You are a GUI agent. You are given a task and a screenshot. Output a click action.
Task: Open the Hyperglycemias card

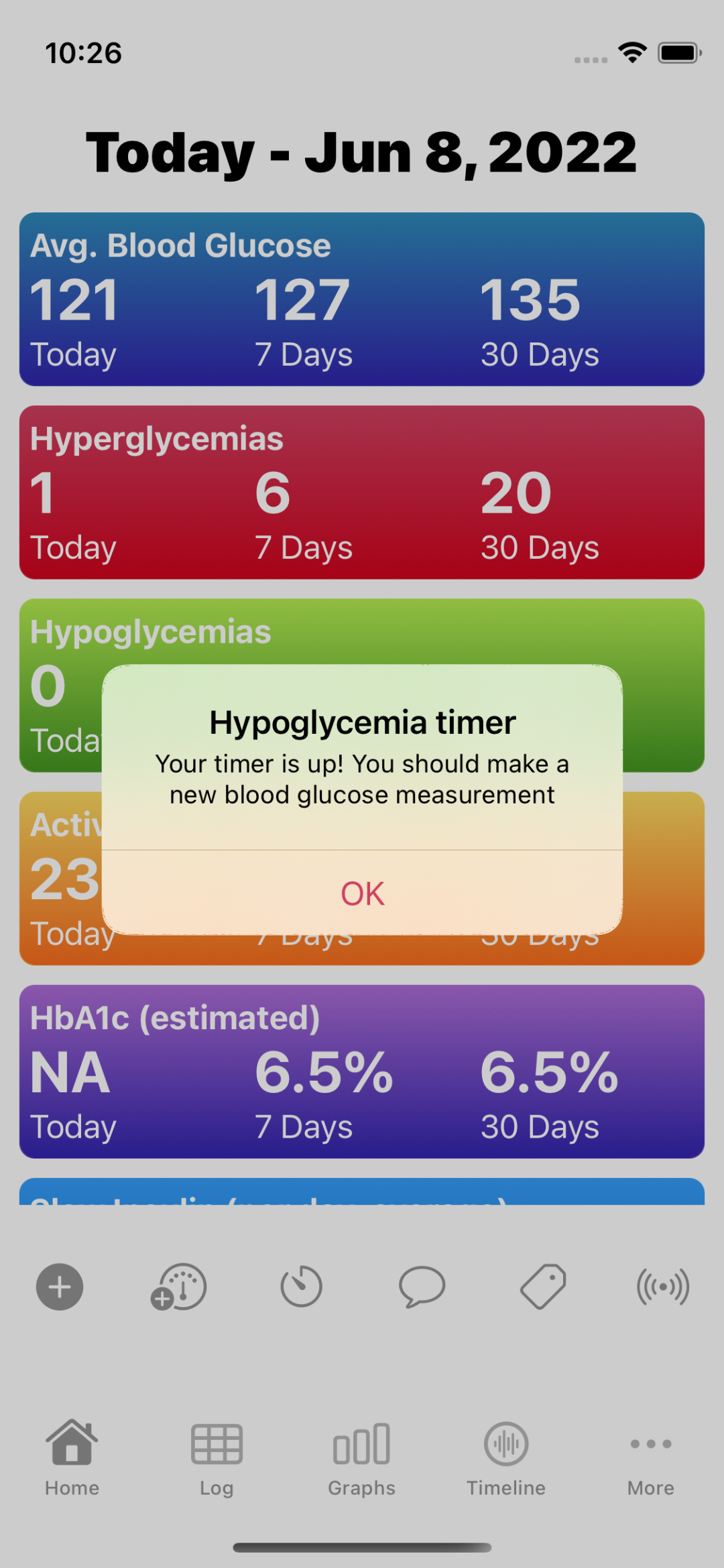pos(362,492)
